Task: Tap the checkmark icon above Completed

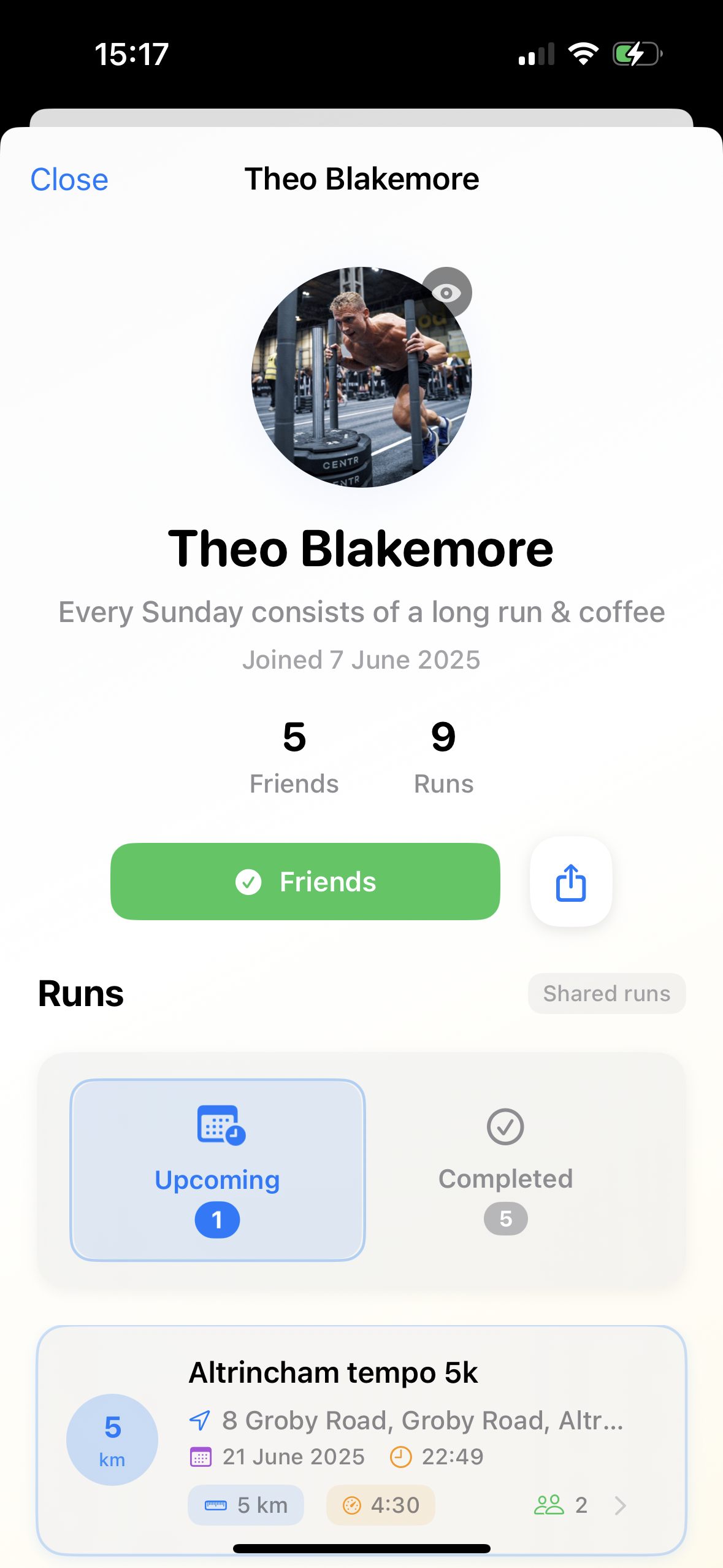Action: tap(505, 1127)
